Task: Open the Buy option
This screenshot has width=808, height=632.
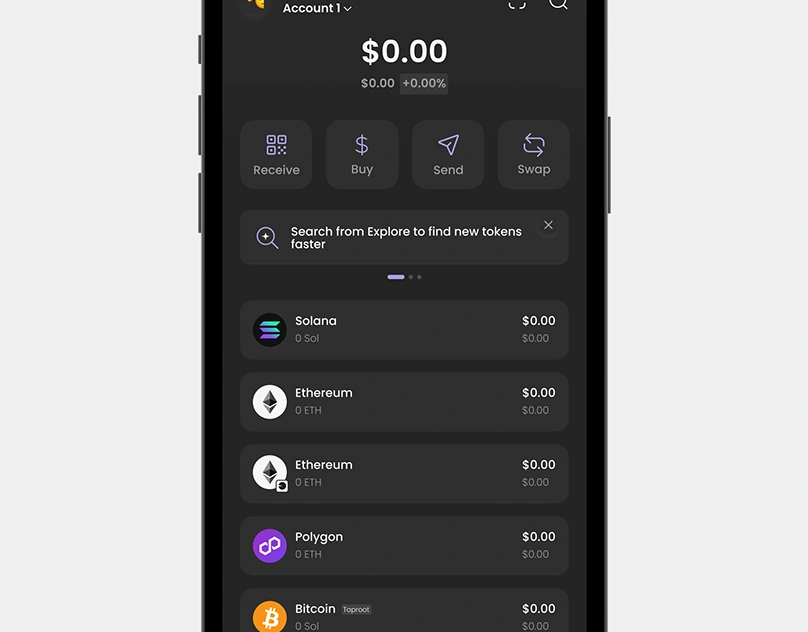Action: pos(362,155)
